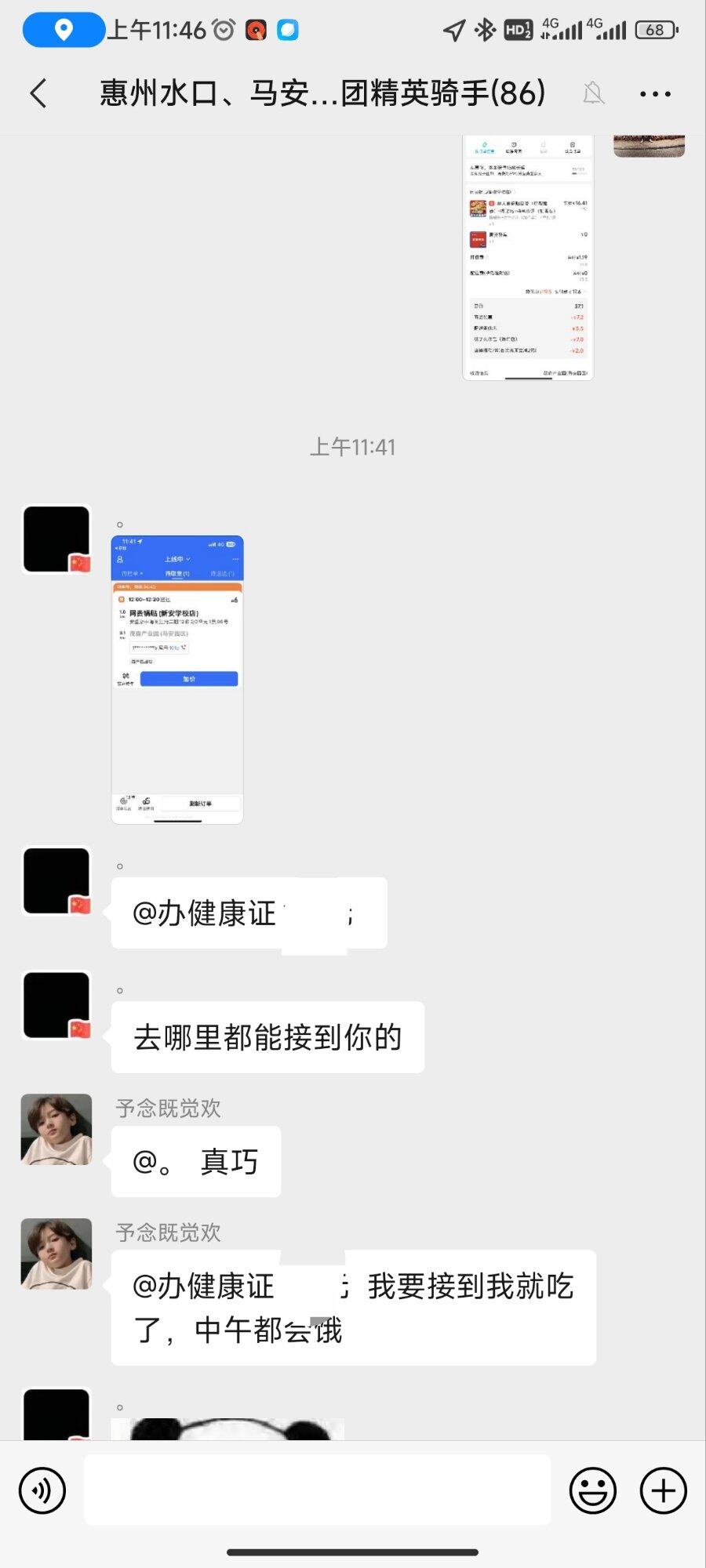Open the black avatar beside 去哪里都能接到你的
The width and height of the screenshot is (706, 1568).
[x=56, y=1006]
